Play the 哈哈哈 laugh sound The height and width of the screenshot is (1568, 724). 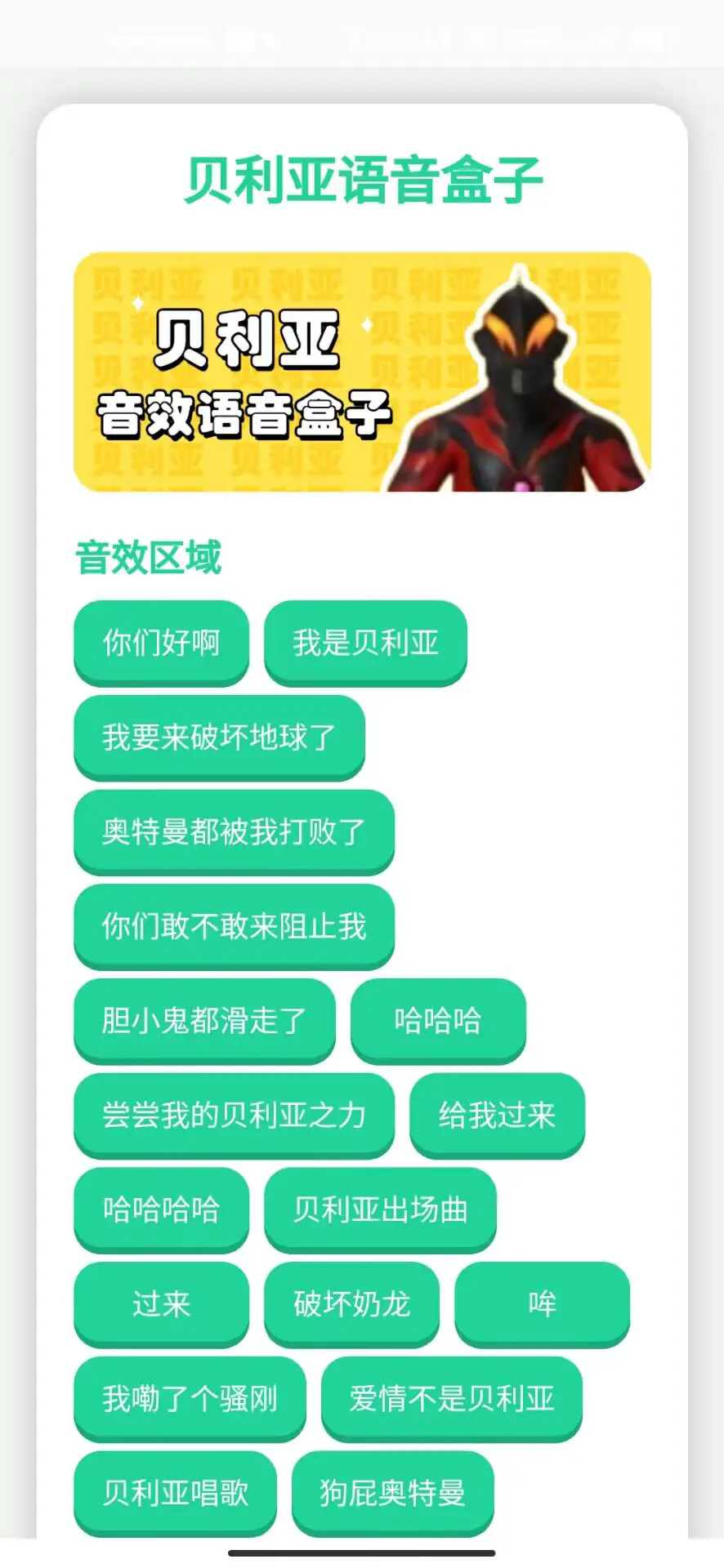[438, 1020]
